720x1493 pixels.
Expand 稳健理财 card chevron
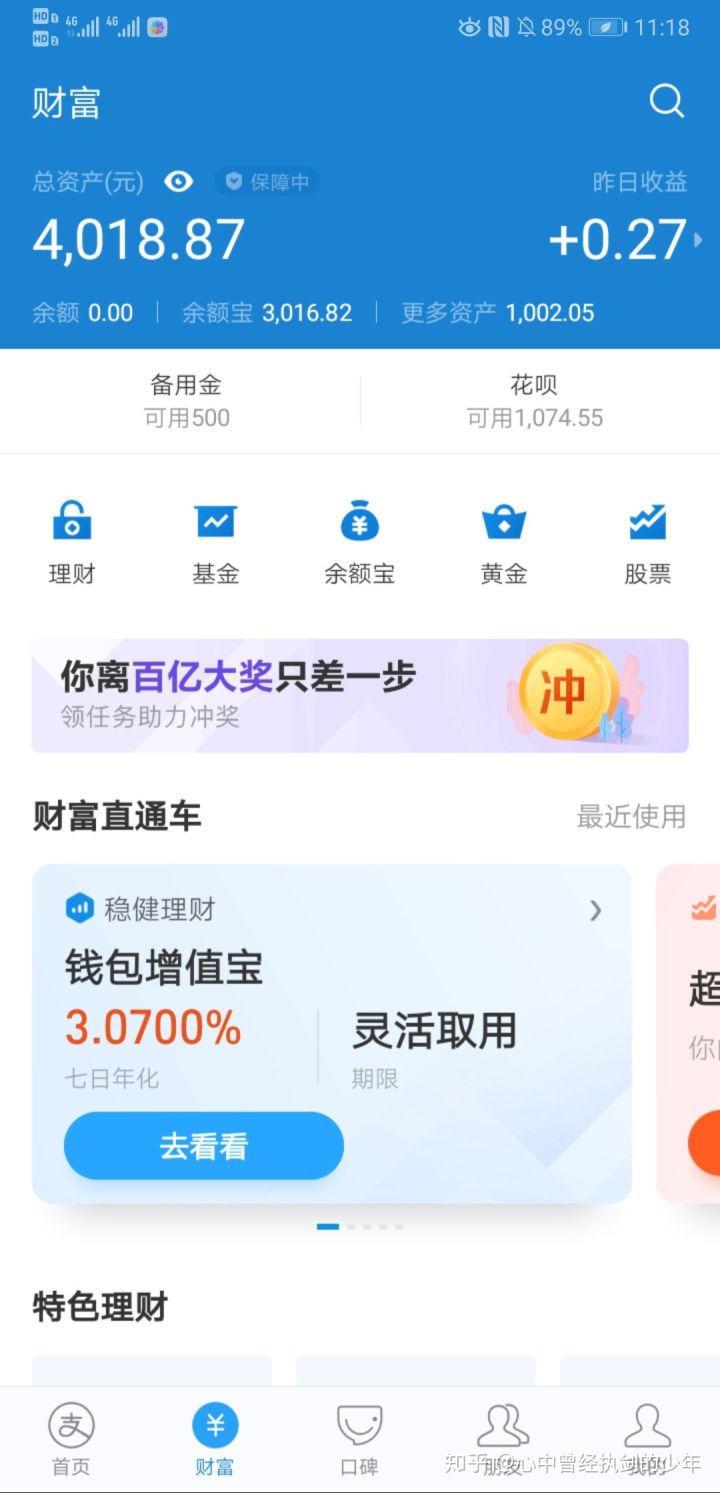tap(596, 910)
